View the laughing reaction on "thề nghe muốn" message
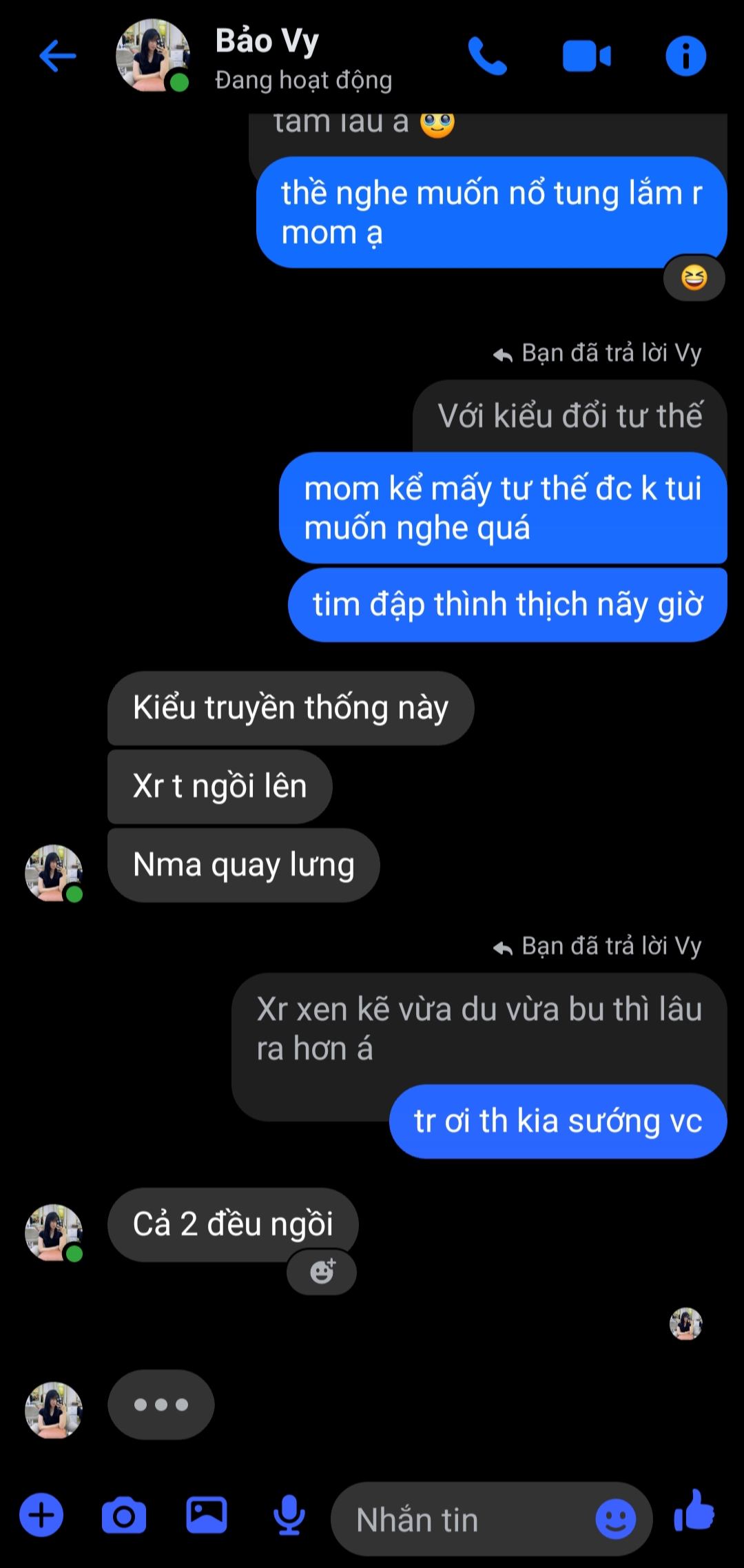Image resolution: width=744 pixels, height=1568 pixels. coord(694,278)
